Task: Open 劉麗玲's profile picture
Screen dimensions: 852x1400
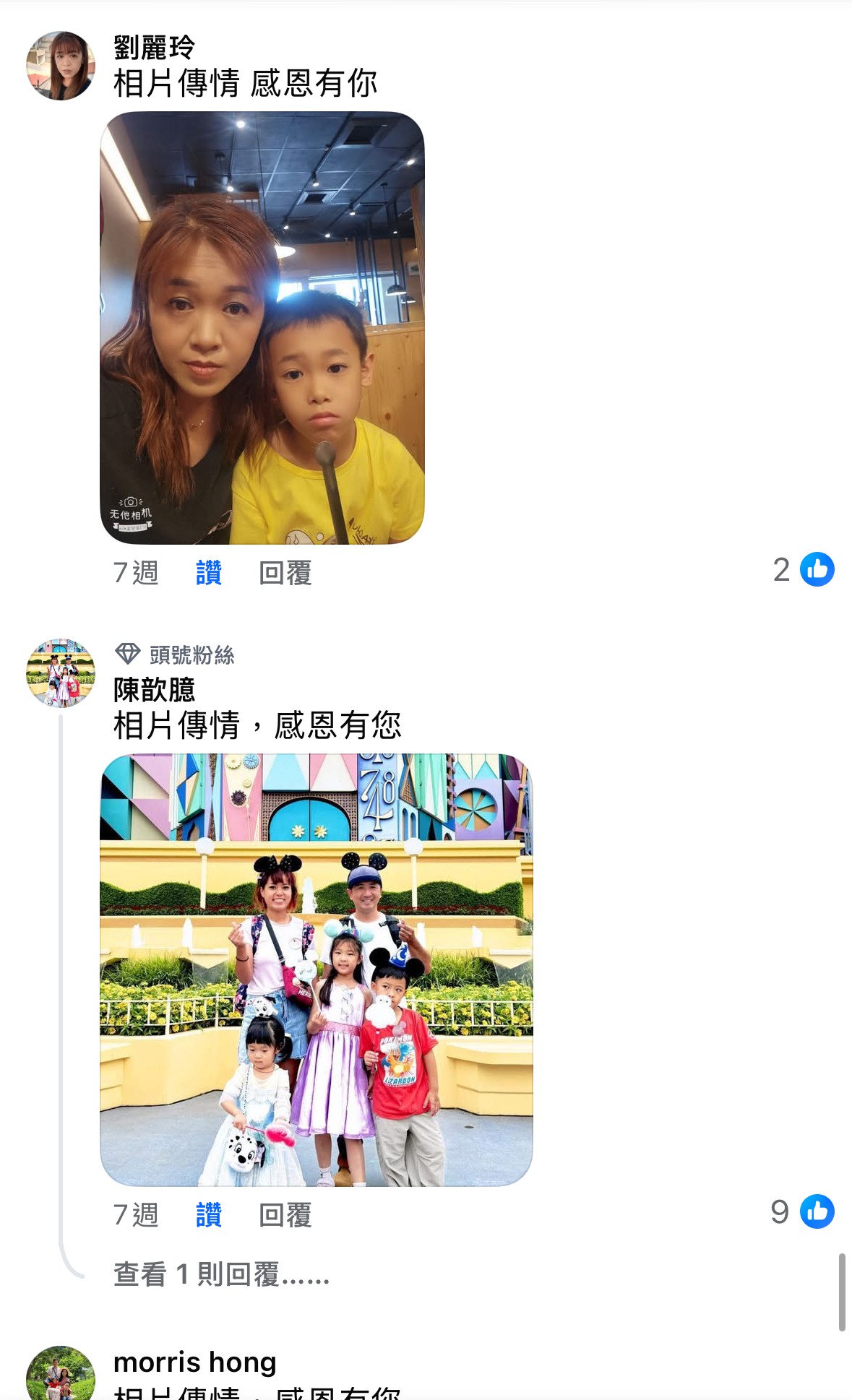Action: point(61,66)
